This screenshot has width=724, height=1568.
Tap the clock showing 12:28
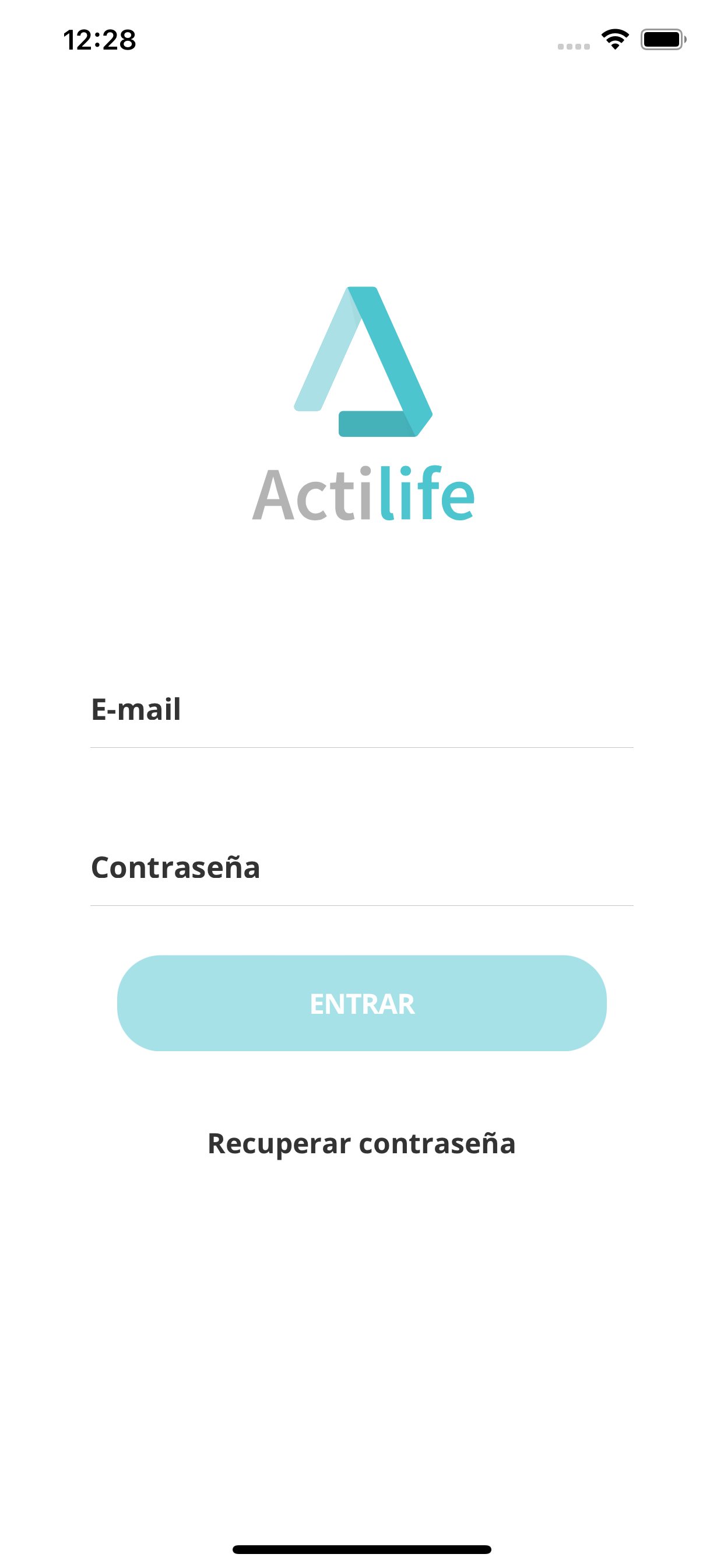[99, 38]
